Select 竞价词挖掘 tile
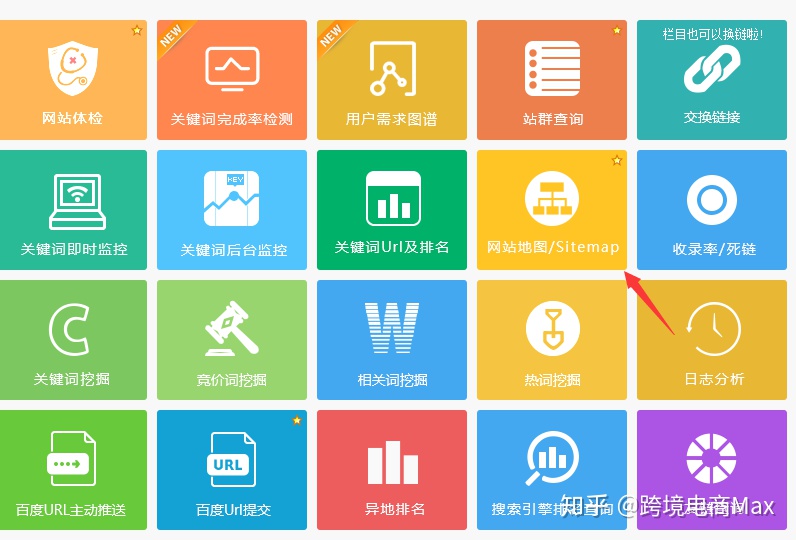This screenshot has height=540, width=796. (x=231, y=340)
